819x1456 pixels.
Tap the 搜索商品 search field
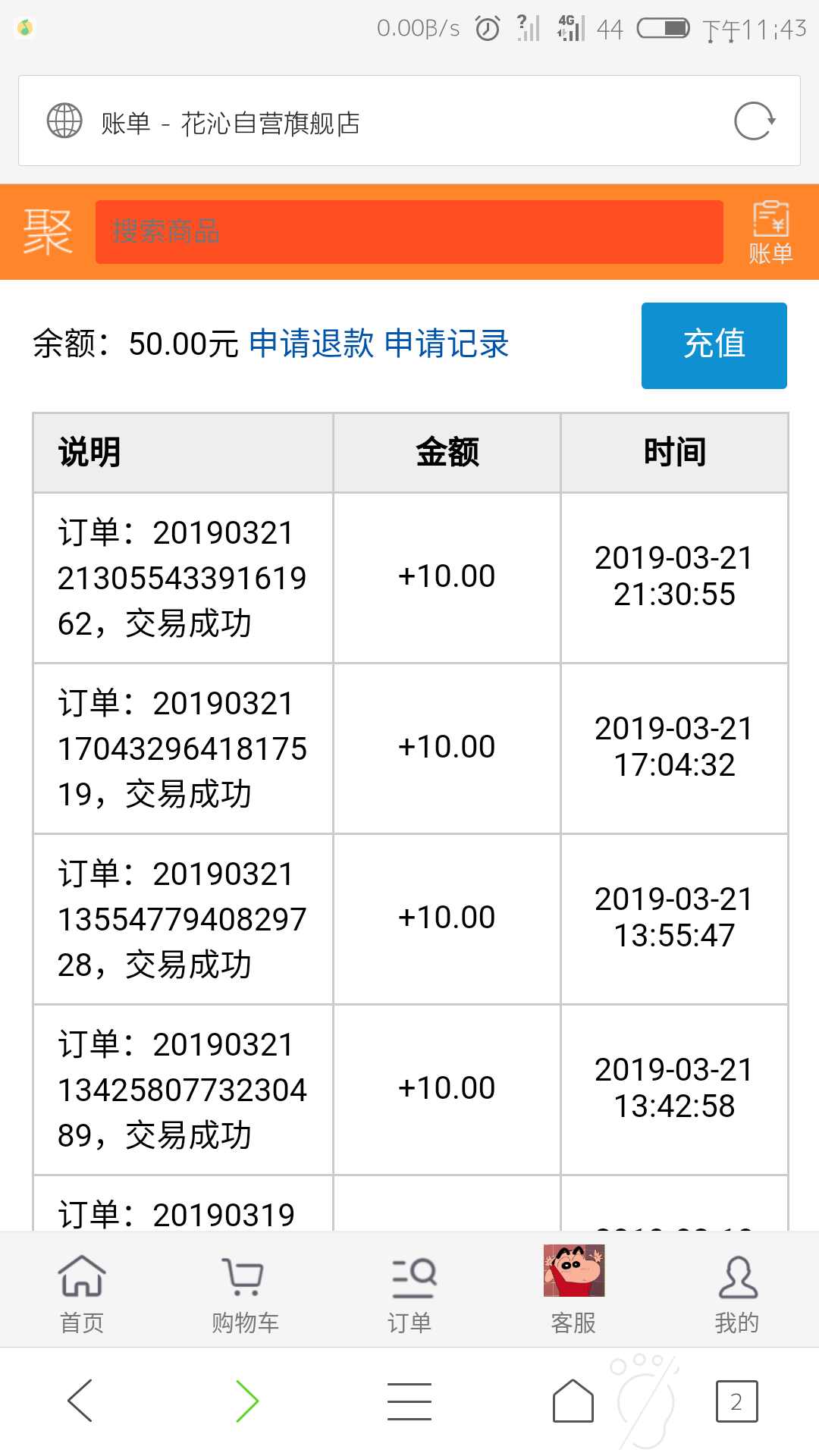pos(409,232)
